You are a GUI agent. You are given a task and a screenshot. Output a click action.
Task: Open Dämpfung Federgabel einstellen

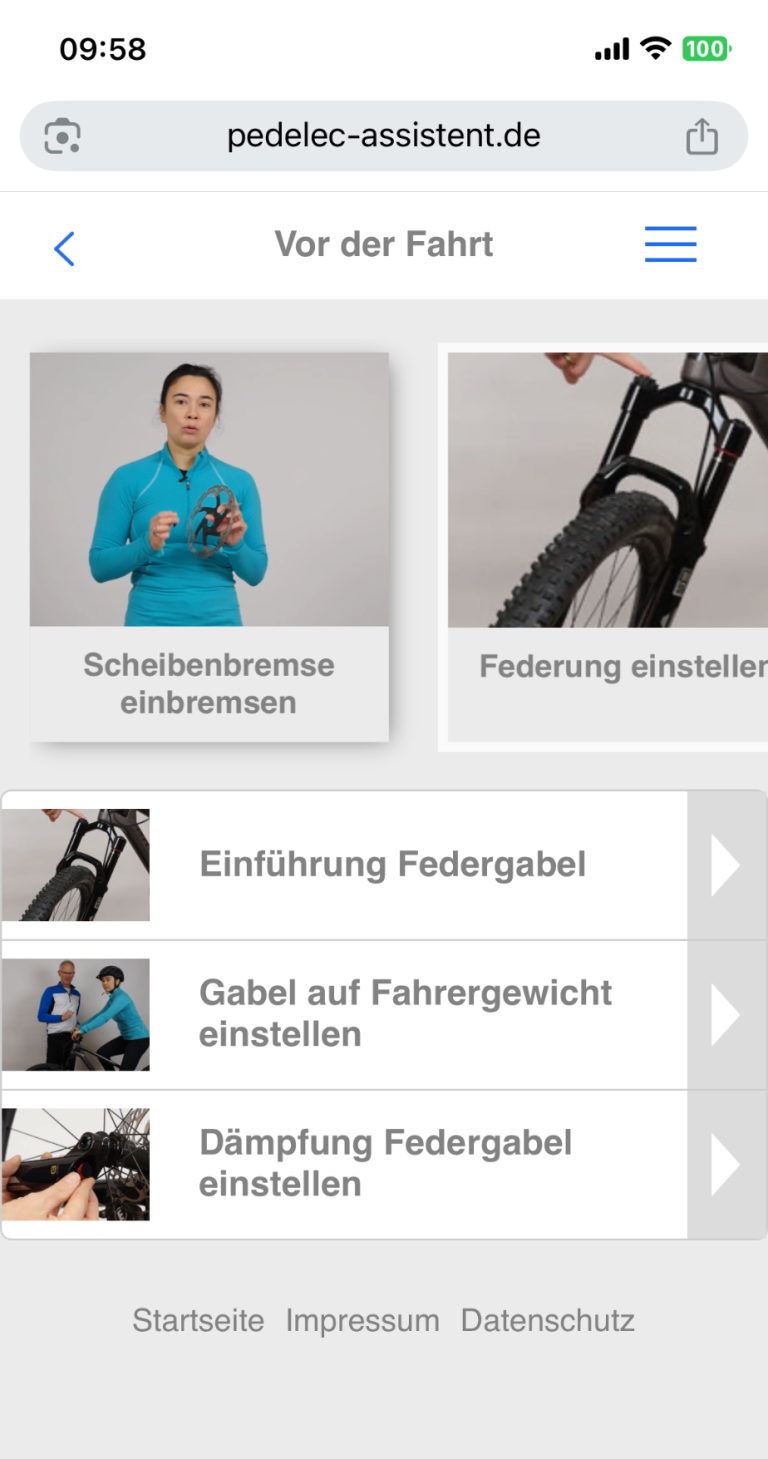coord(385,1164)
